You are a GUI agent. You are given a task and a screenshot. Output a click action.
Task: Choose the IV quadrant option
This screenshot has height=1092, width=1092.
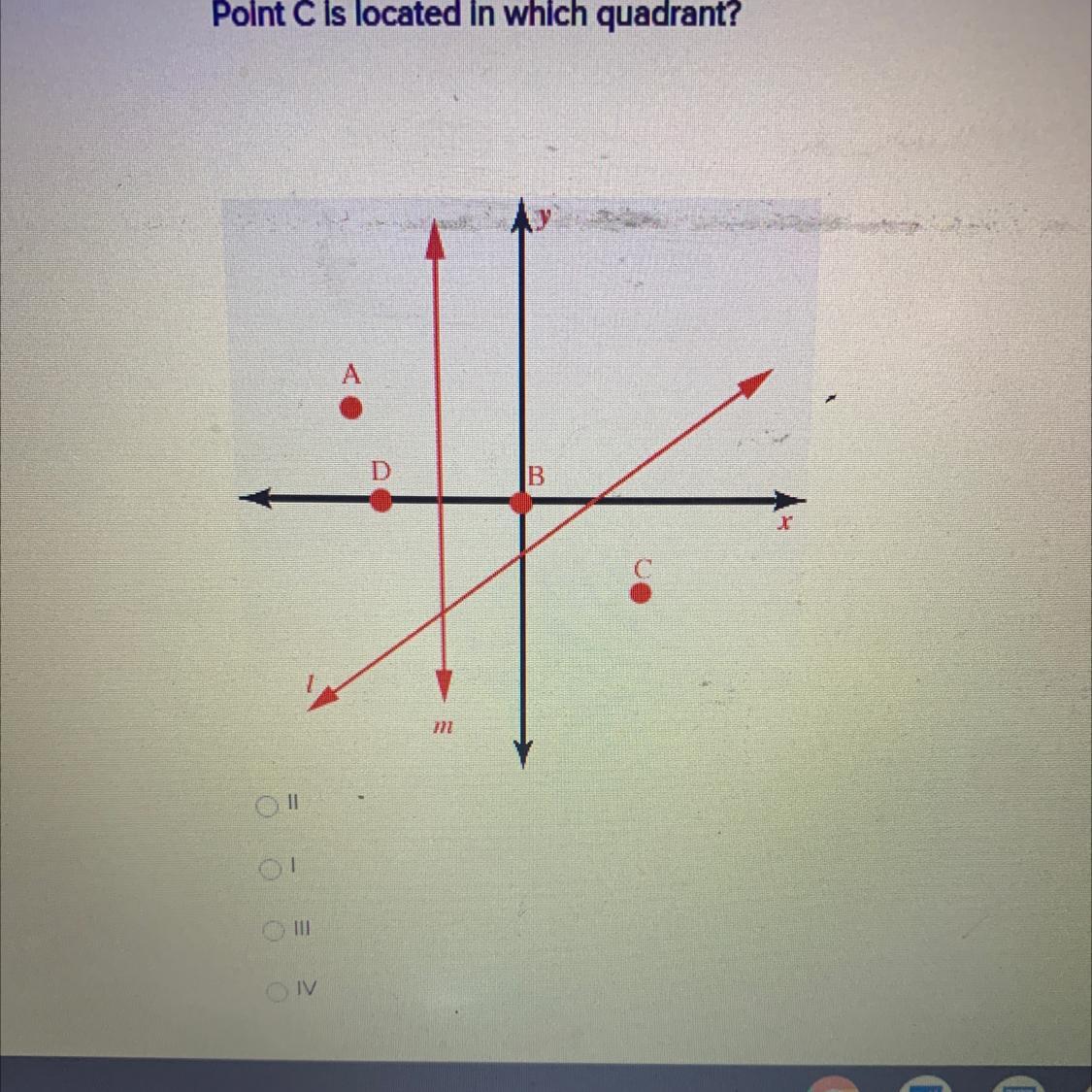point(279,992)
